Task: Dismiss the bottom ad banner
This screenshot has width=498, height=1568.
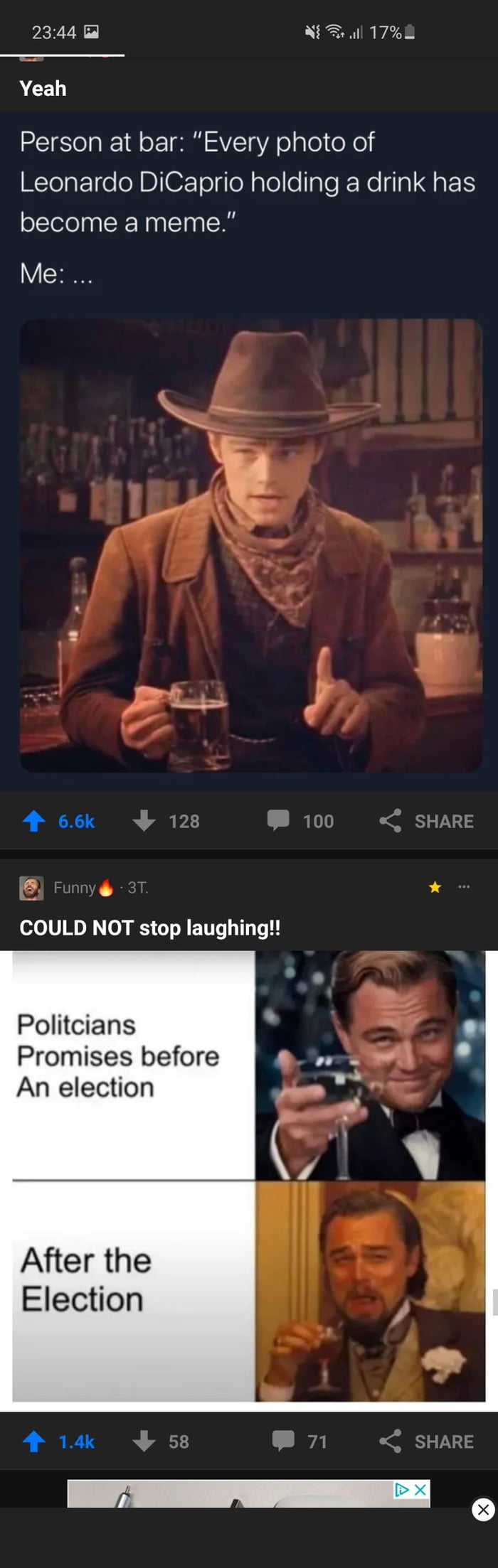Action: [x=482, y=1508]
